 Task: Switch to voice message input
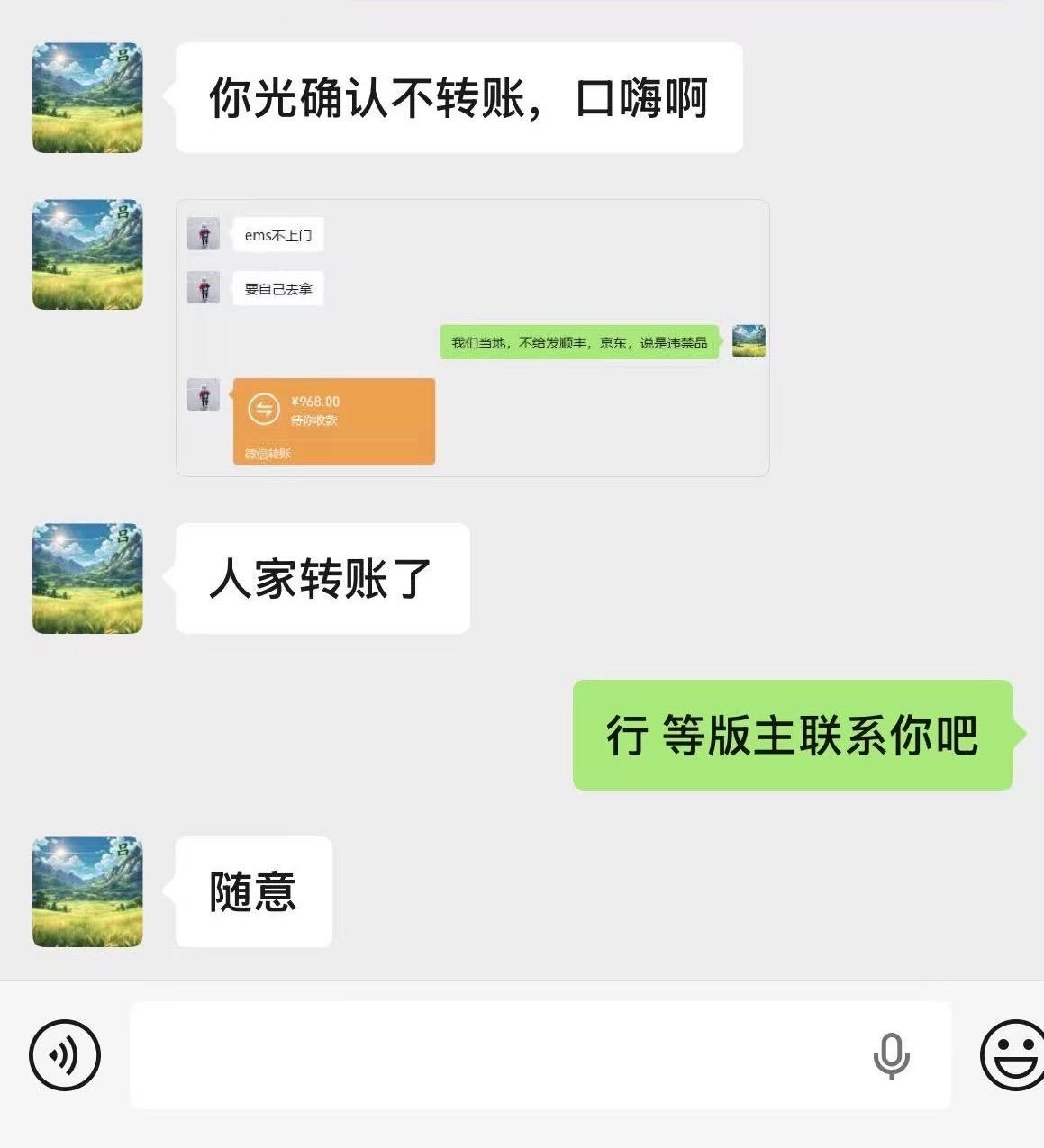(65, 1054)
